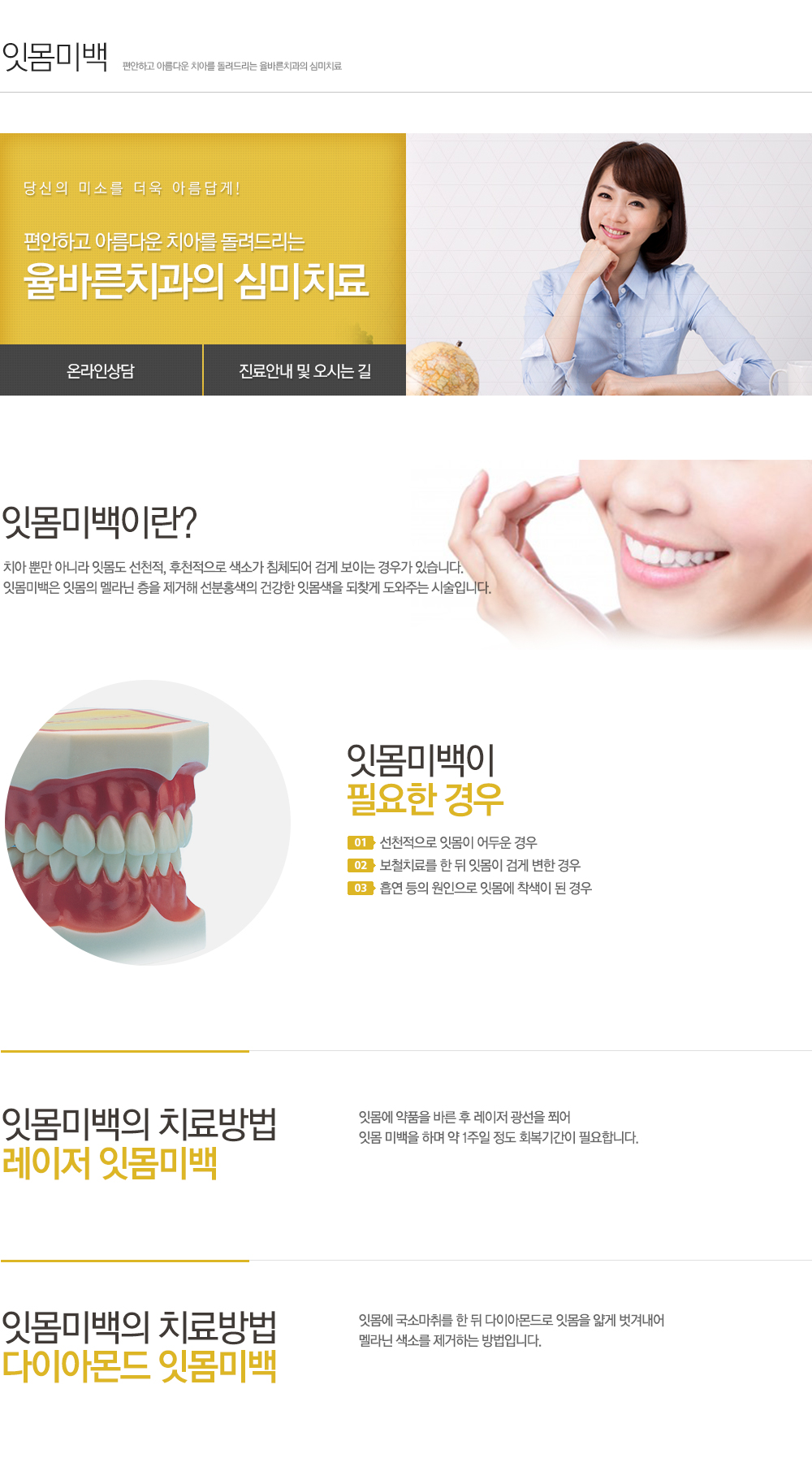812x1458 pixels.
Task: Open the 온라인상담 online consultation button
Action: (101, 370)
